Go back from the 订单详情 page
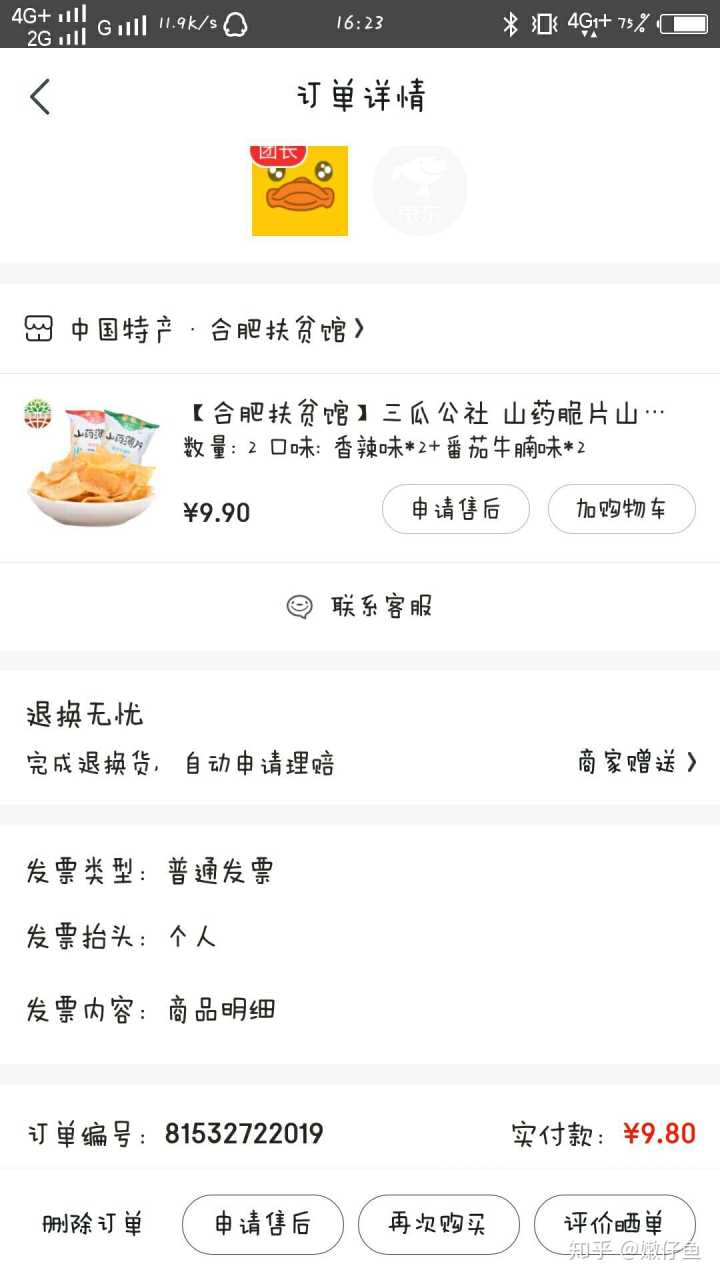The width and height of the screenshot is (720, 1280). click(40, 98)
